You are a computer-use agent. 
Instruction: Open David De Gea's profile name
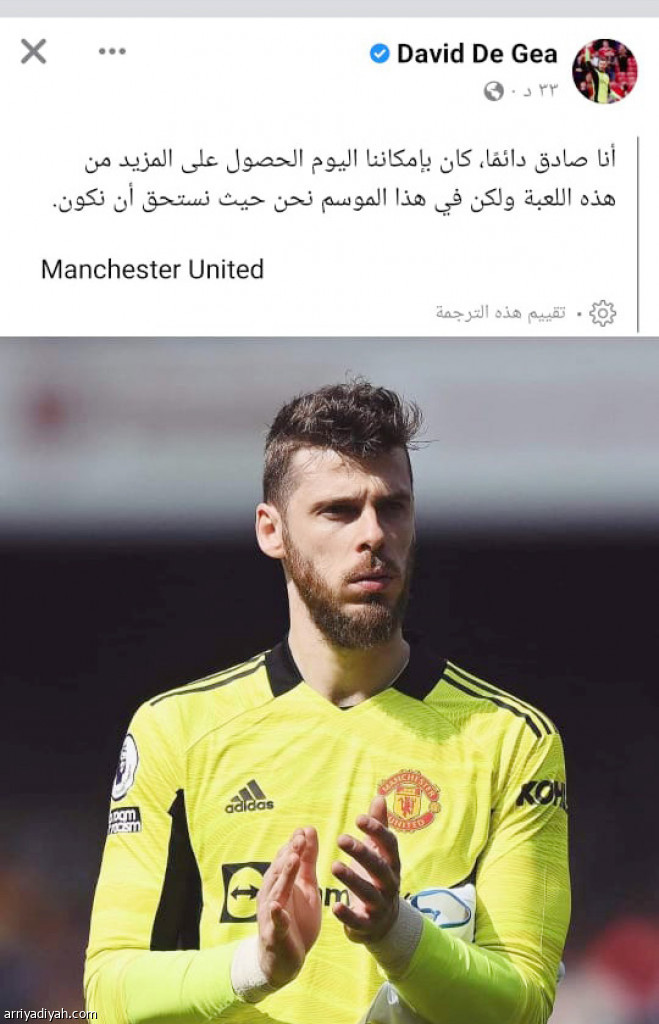point(476,53)
